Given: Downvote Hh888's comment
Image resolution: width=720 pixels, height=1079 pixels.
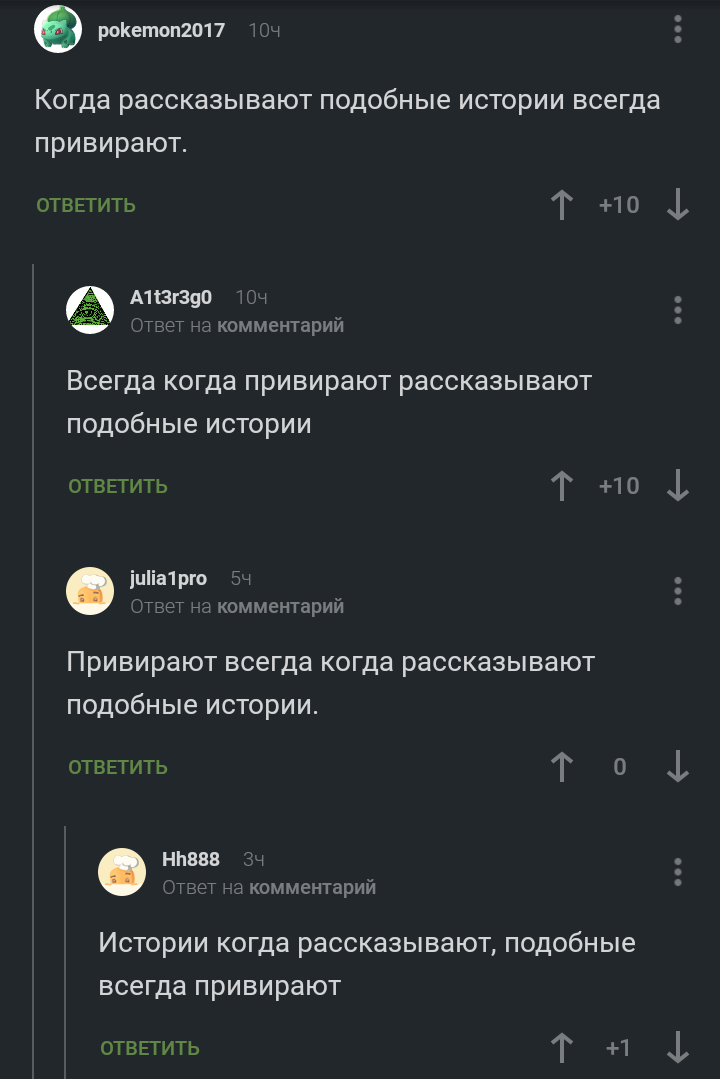Looking at the screenshot, I should click(x=678, y=1048).
